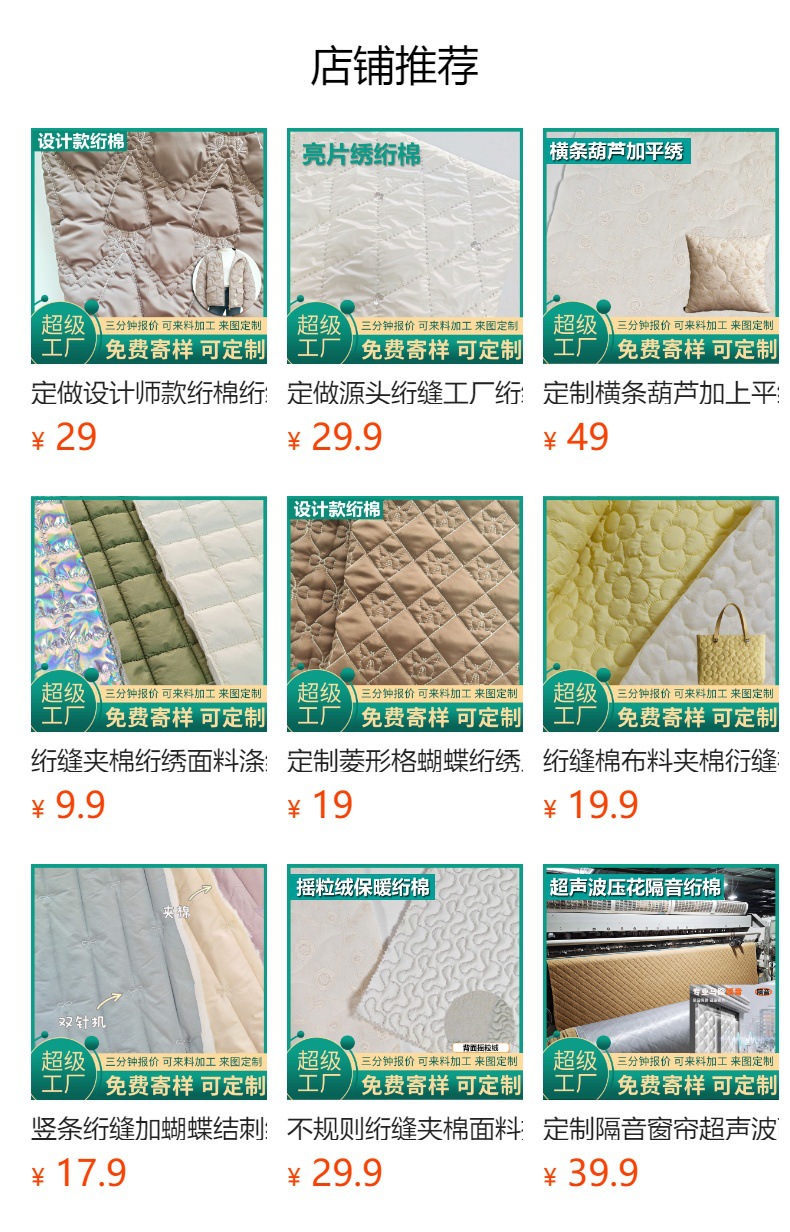
Task: View the 绗缝棉布料夹棉 item at ¥19.9
Action: click(661, 614)
